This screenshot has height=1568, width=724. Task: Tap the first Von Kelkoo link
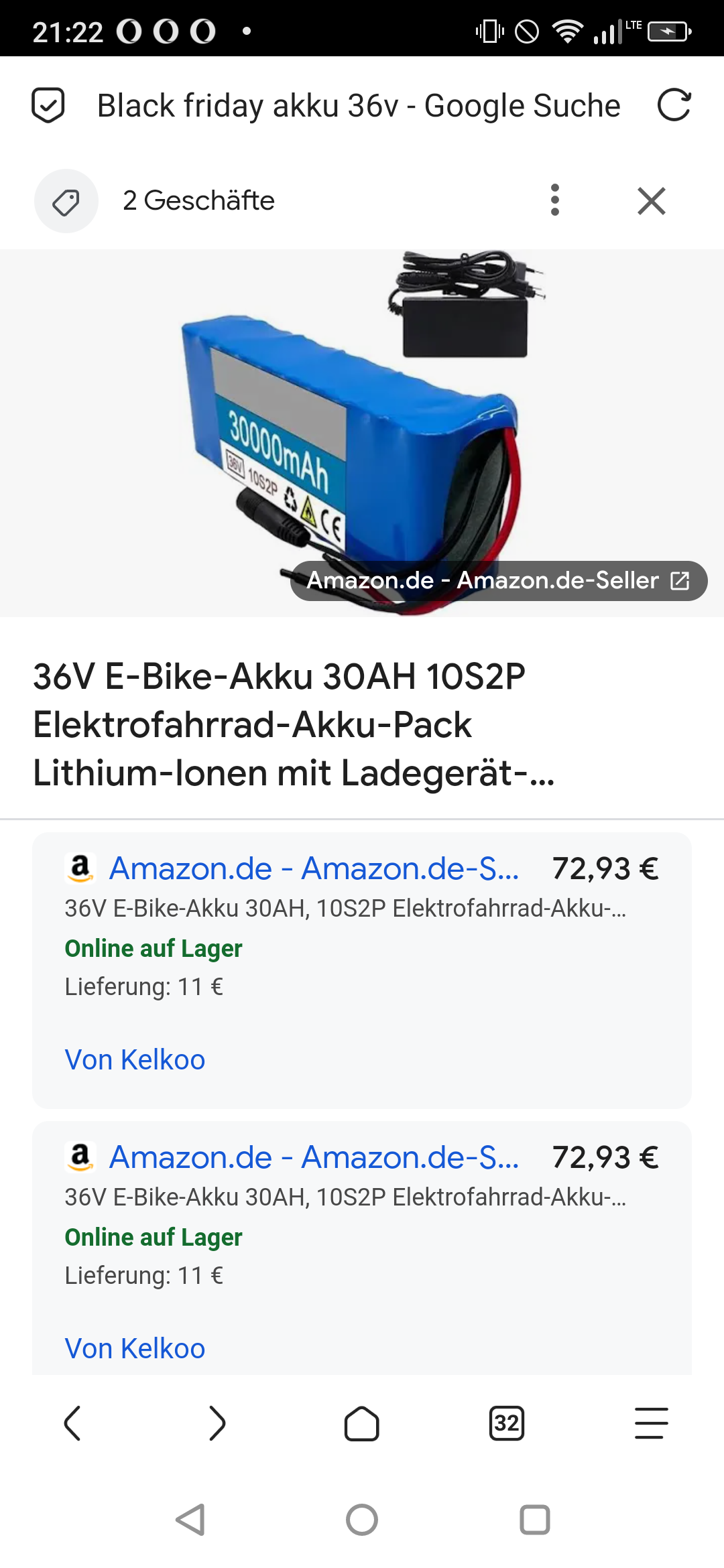(x=135, y=1060)
